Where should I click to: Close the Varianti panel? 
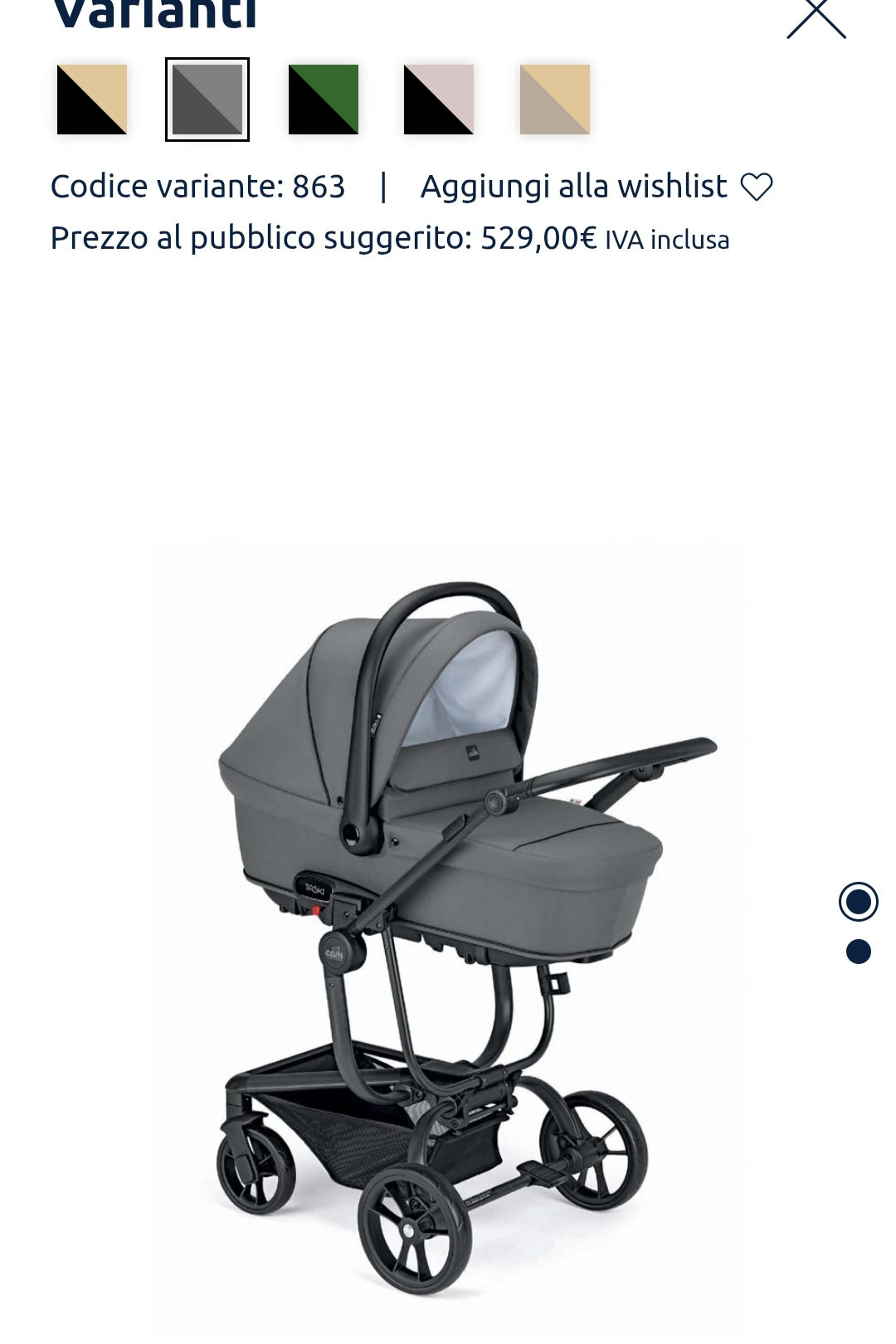tap(816, 17)
